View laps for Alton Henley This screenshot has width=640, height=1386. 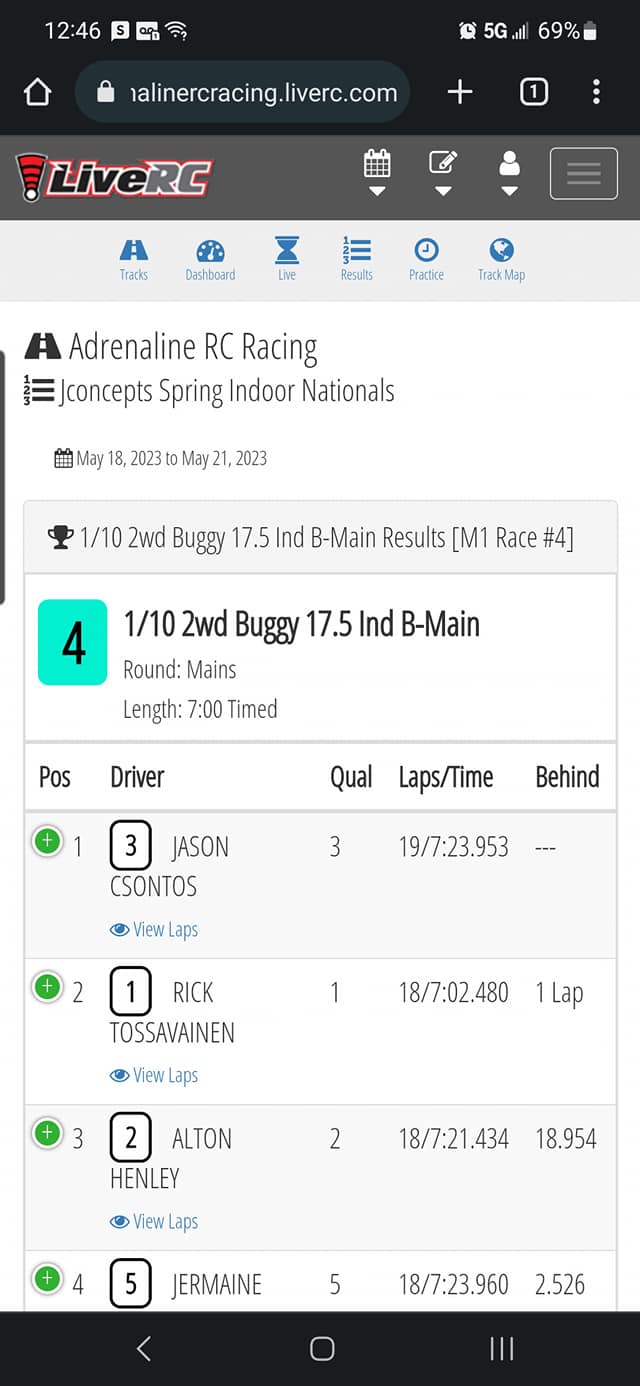[x=154, y=1221]
